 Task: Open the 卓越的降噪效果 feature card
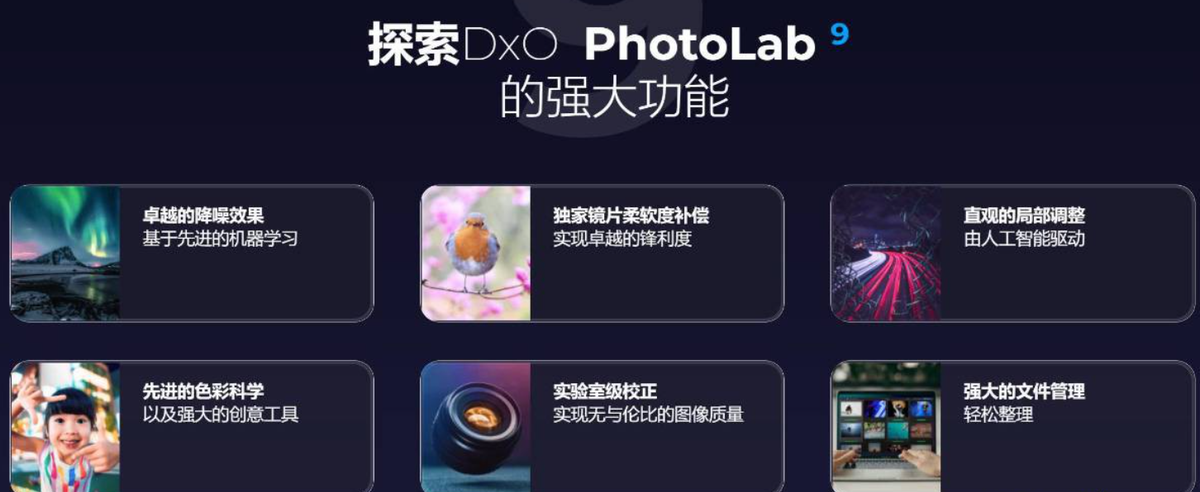point(191,253)
